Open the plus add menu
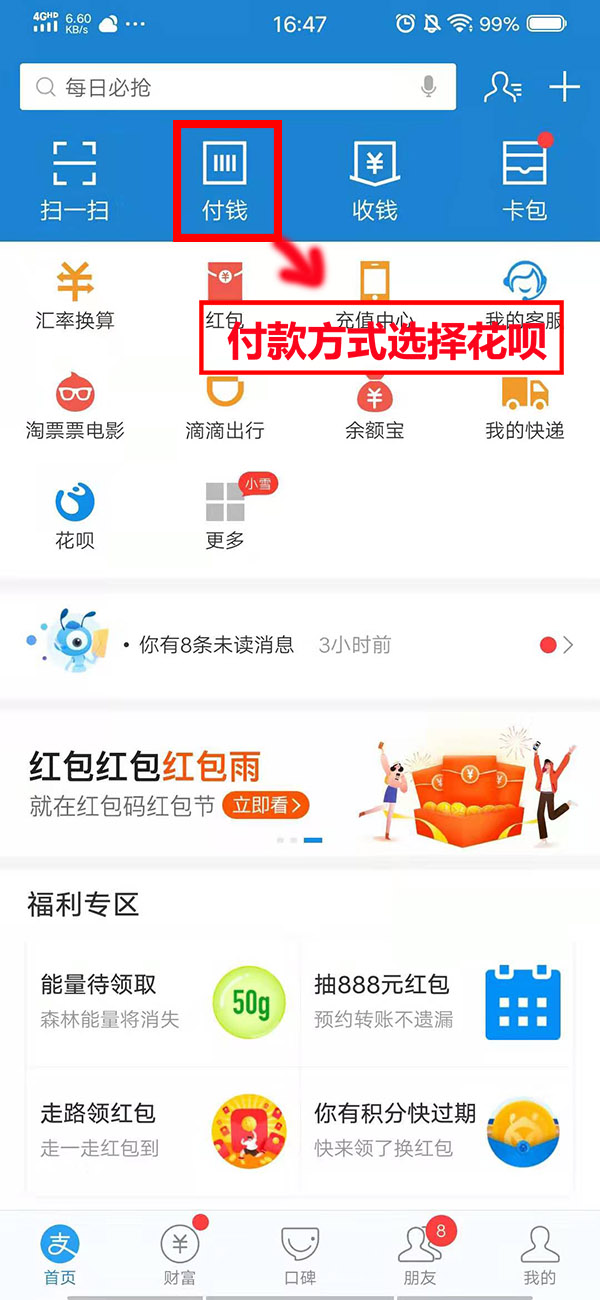Viewport: 600px width, 1300px height. [565, 88]
